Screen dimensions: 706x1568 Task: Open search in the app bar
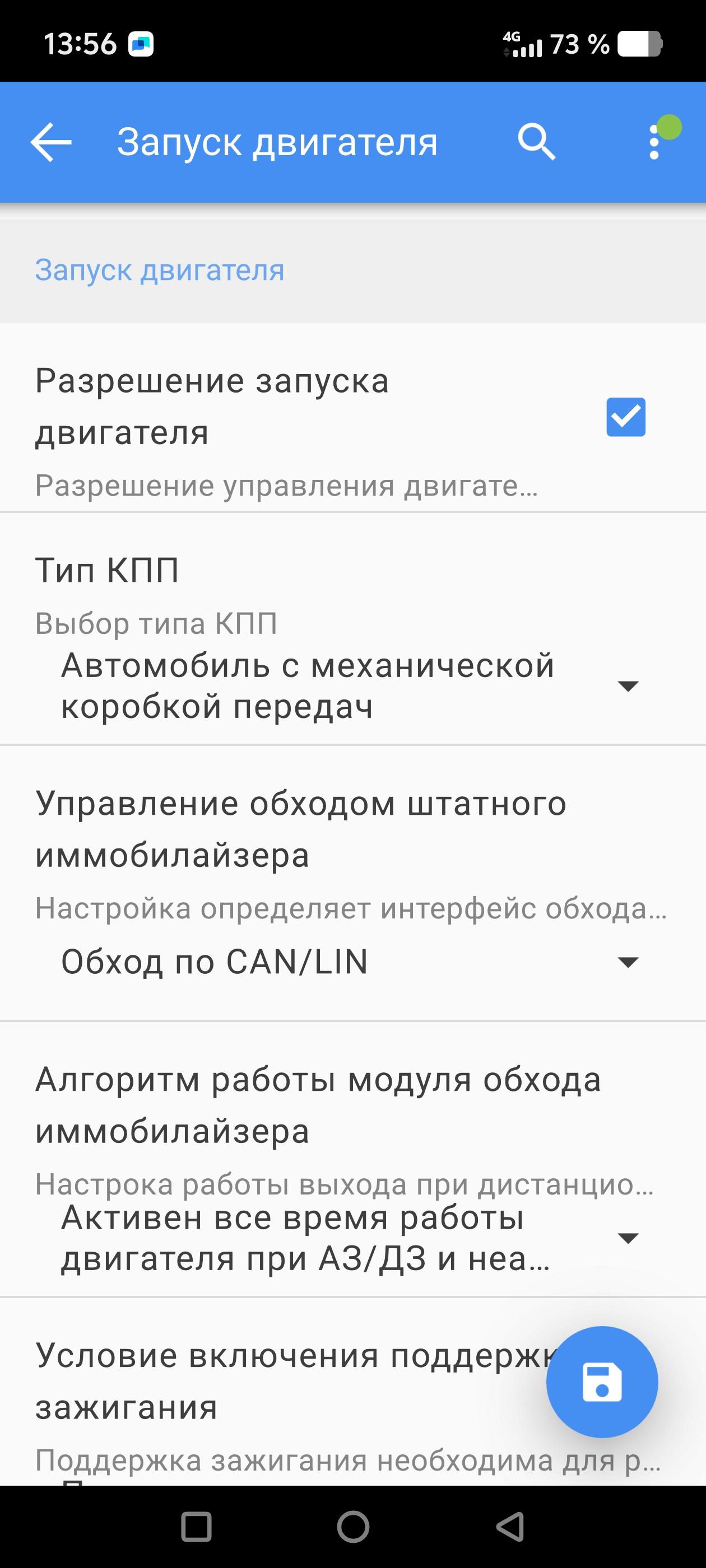pyautogui.click(x=536, y=142)
